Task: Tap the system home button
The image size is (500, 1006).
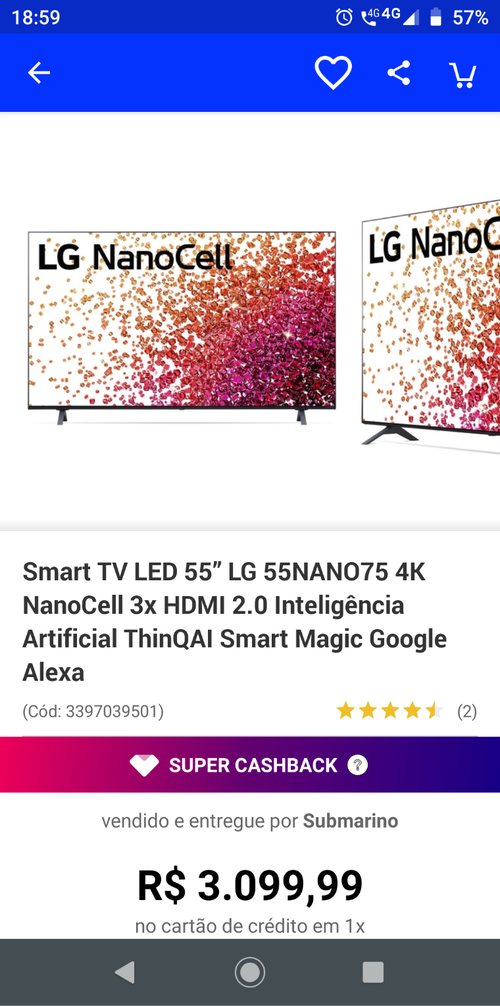Action: (250, 972)
